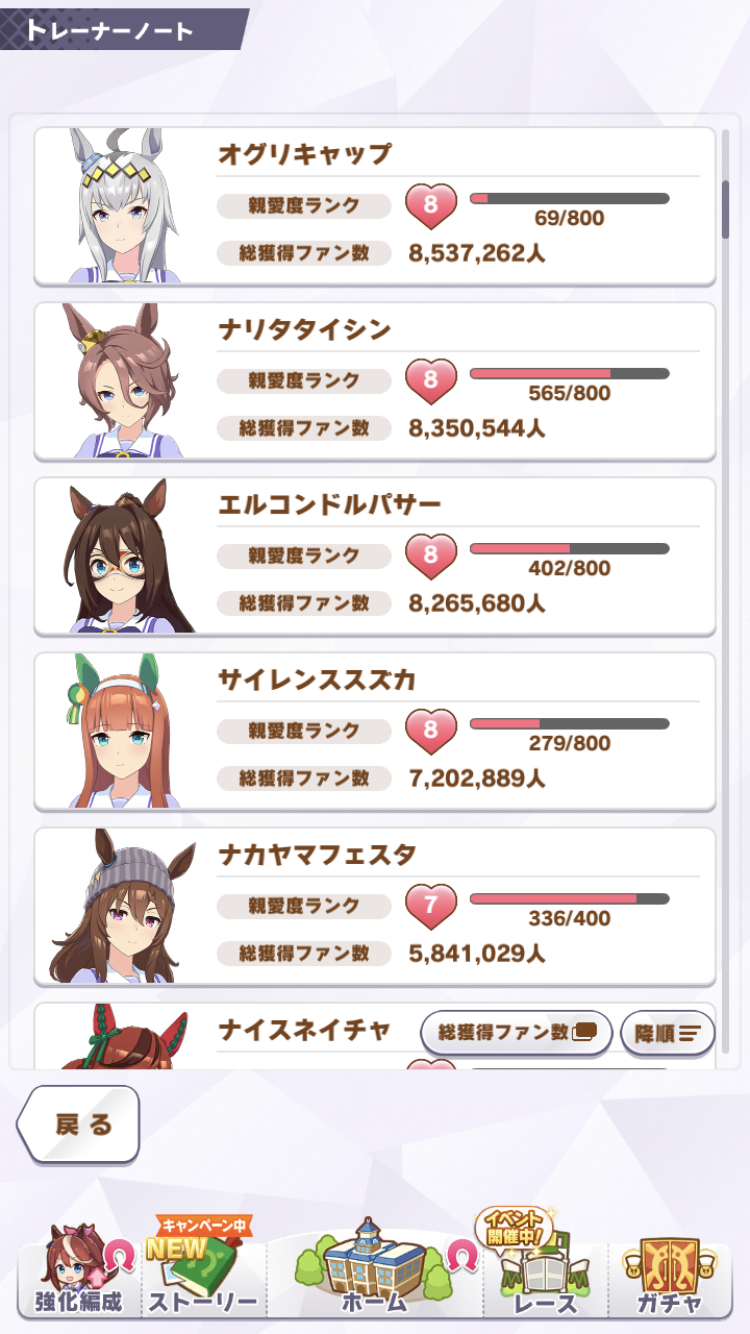Change sort criteria from 総獲得ファン数
This screenshot has width=750, height=1334.
[516, 1033]
